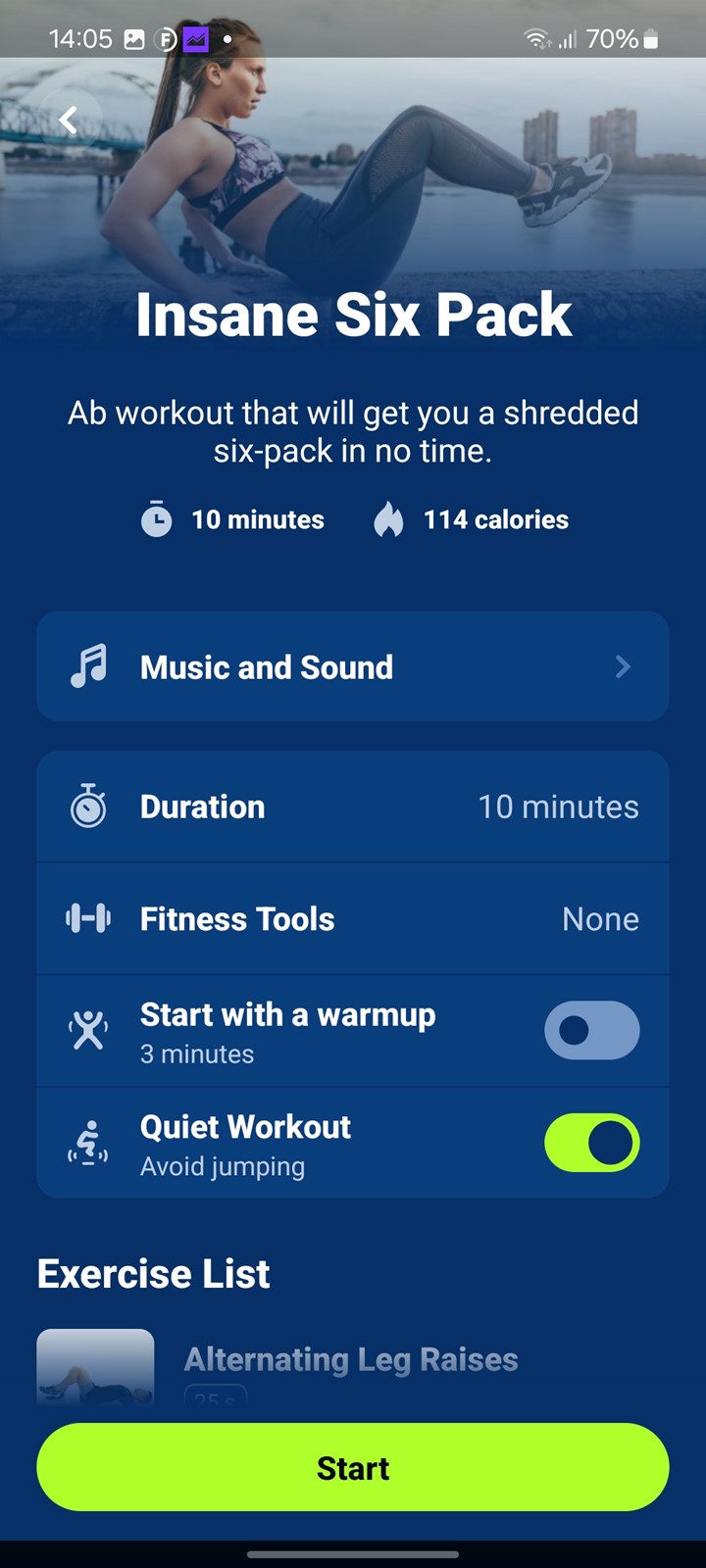
Task: Enable Start with a warmup switch
Action: [x=592, y=1030]
